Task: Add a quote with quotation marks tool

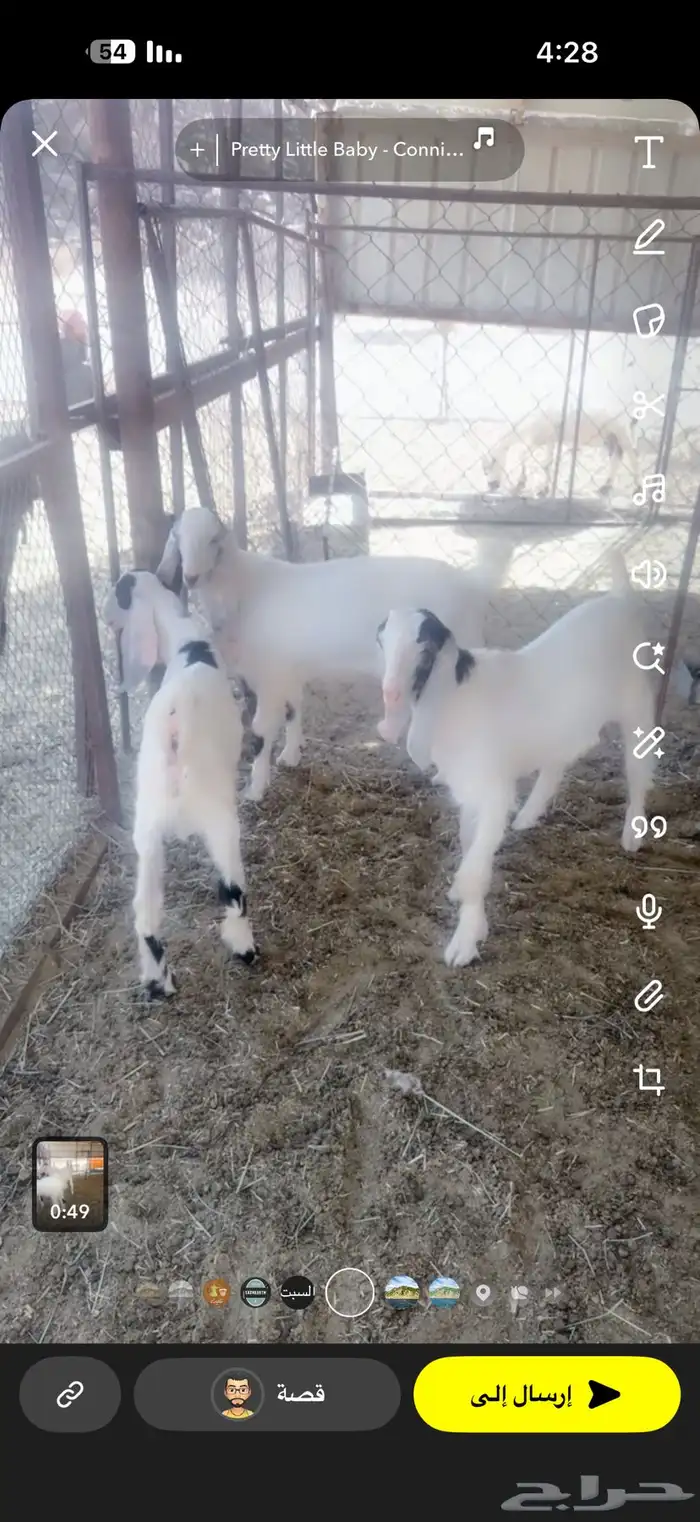Action: 649,827
